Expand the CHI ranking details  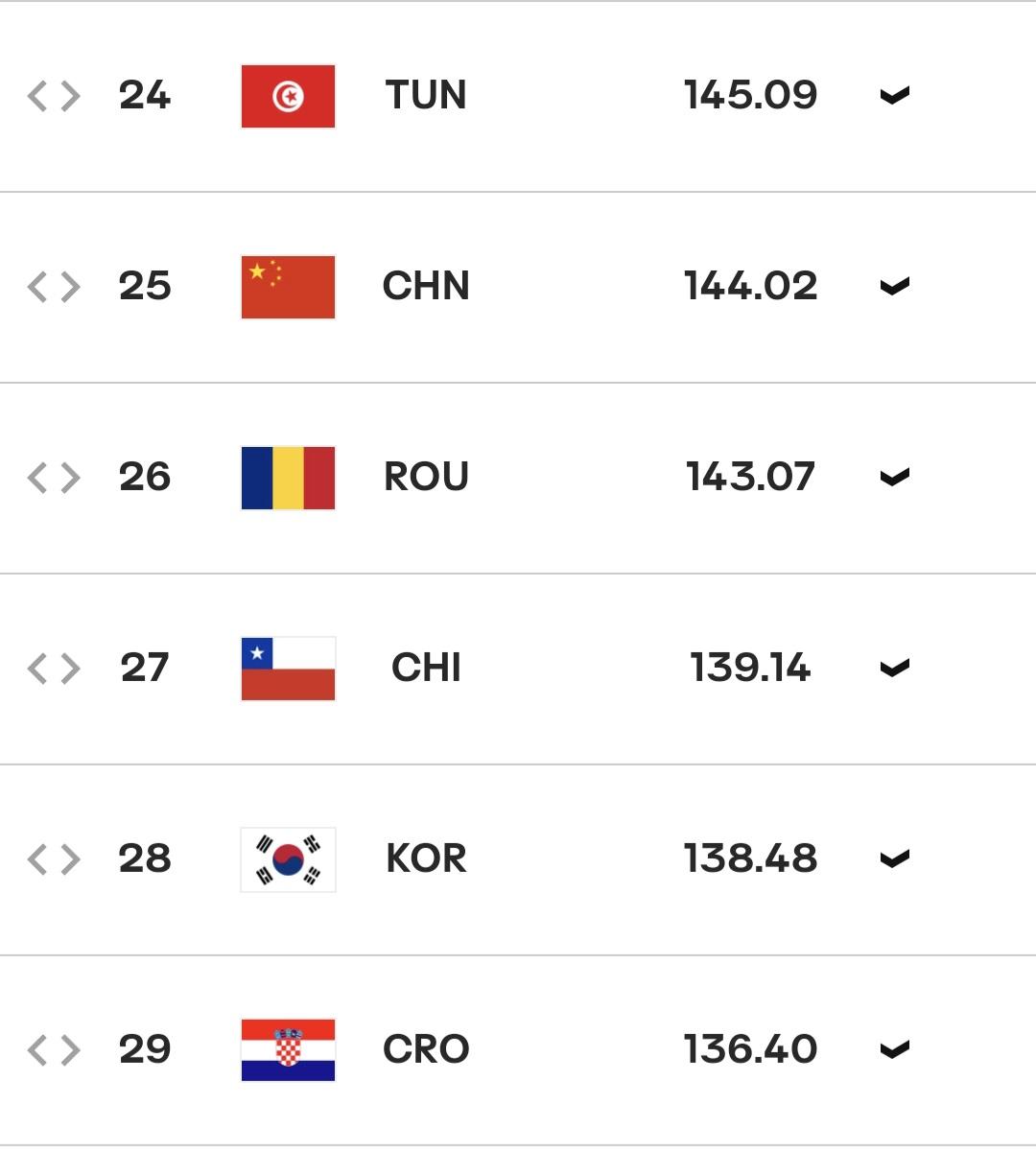tap(894, 669)
